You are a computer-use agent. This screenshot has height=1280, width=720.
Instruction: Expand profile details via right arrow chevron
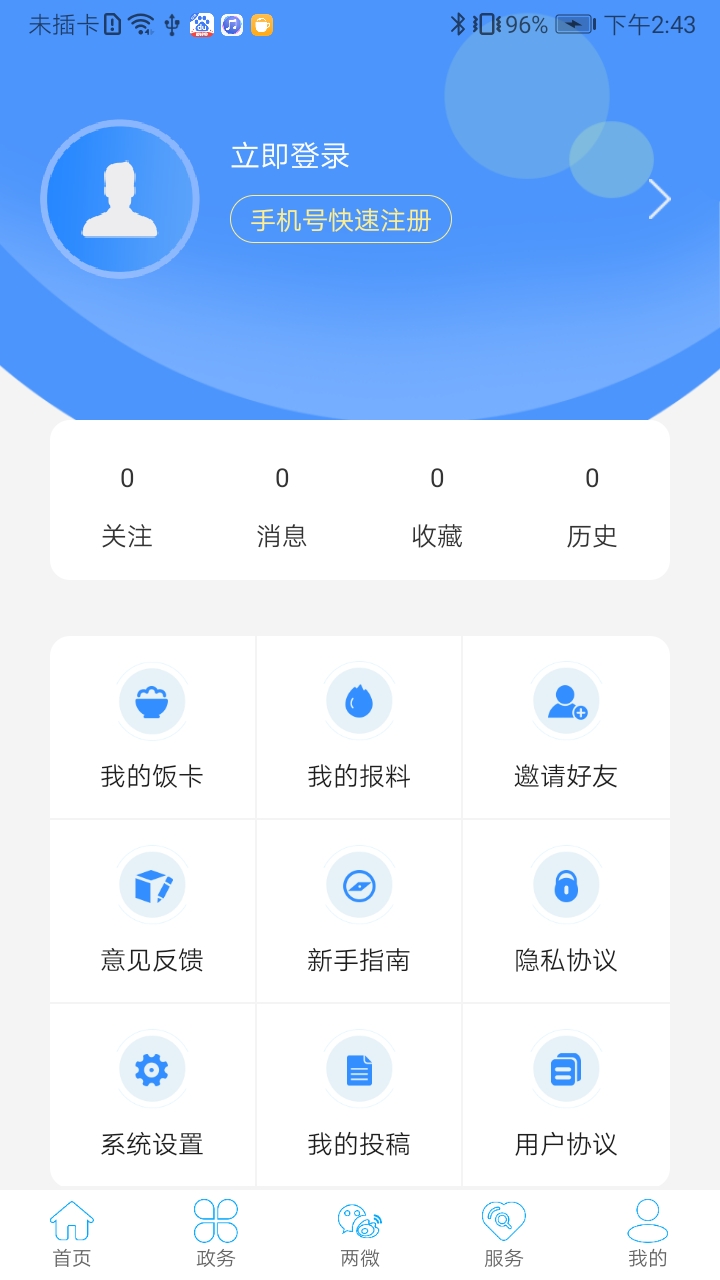[x=660, y=199]
